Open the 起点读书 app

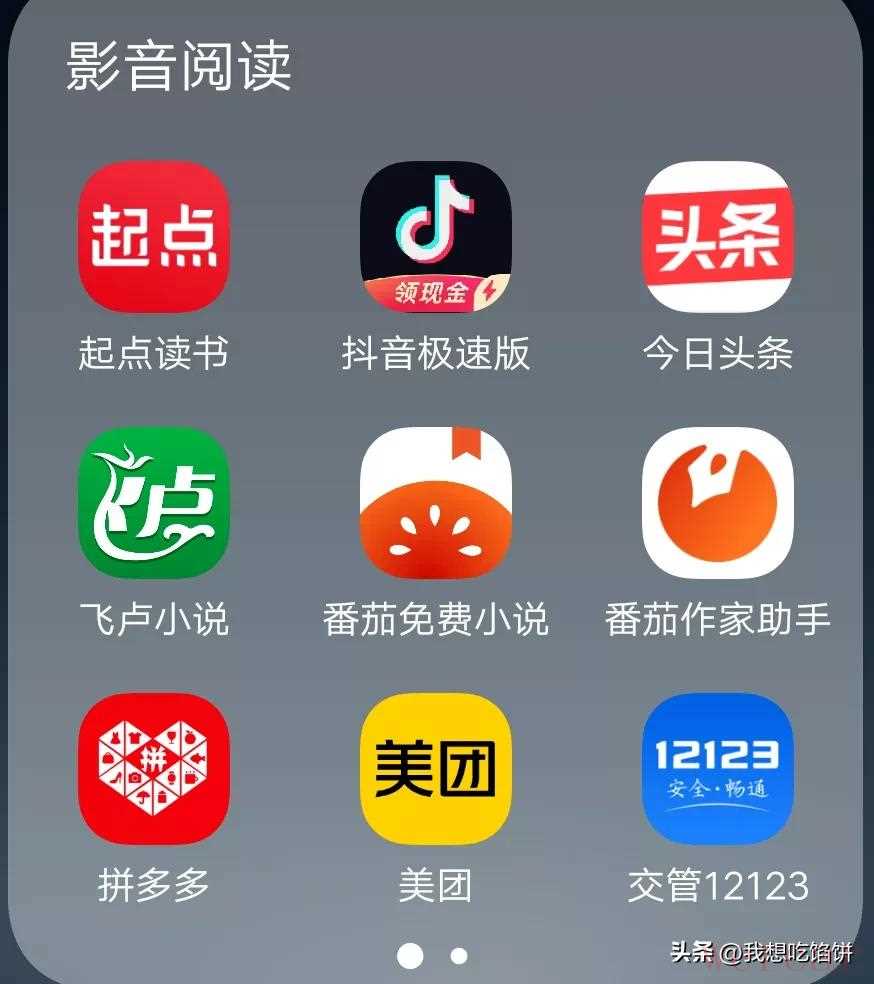pos(154,237)
